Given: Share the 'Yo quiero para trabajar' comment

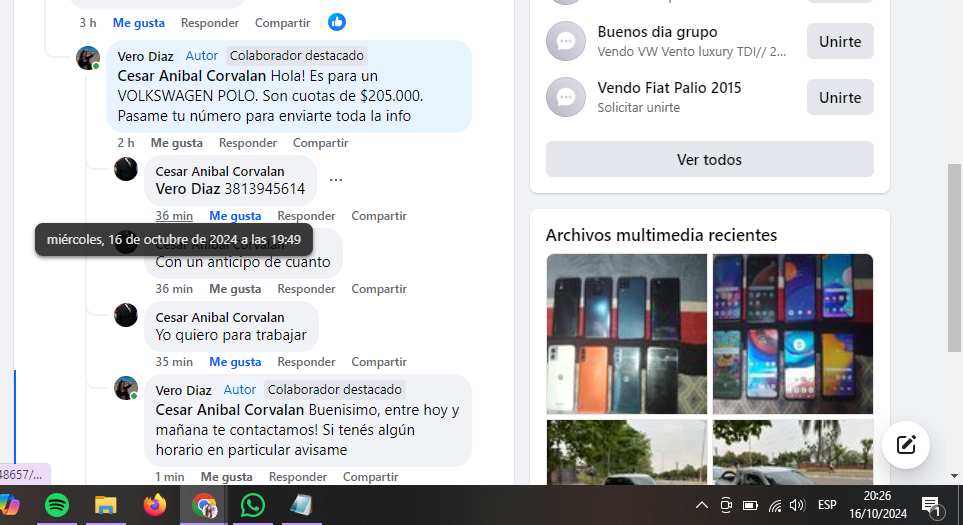Looking at the screenshot, I should 379,362.
